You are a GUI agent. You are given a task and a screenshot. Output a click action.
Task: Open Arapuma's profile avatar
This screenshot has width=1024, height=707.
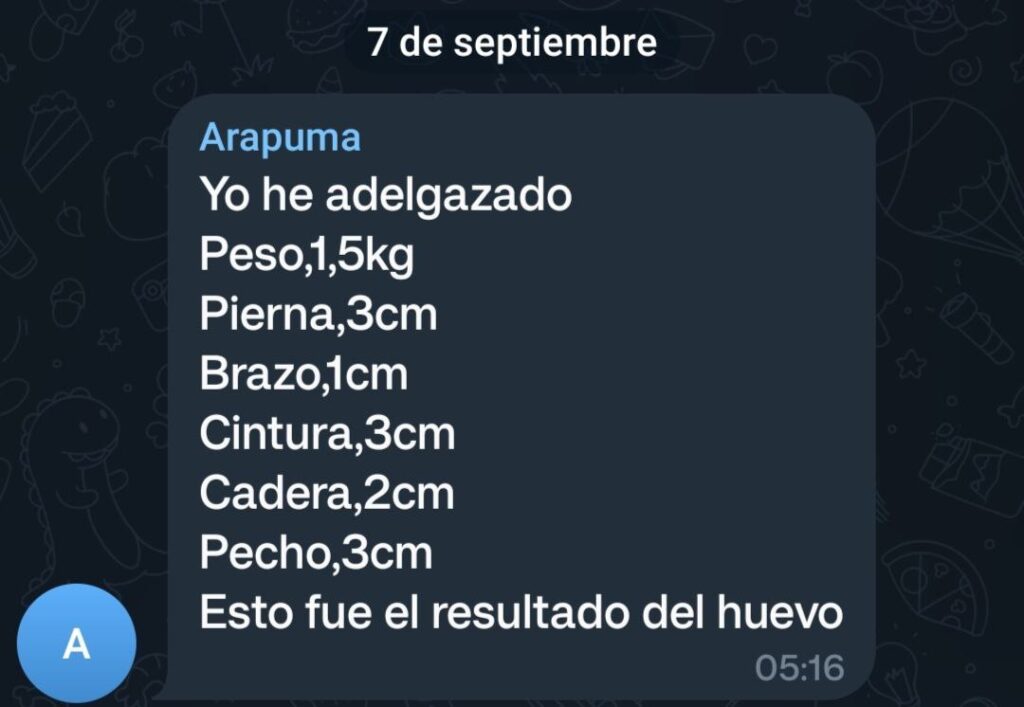point(76,644)
